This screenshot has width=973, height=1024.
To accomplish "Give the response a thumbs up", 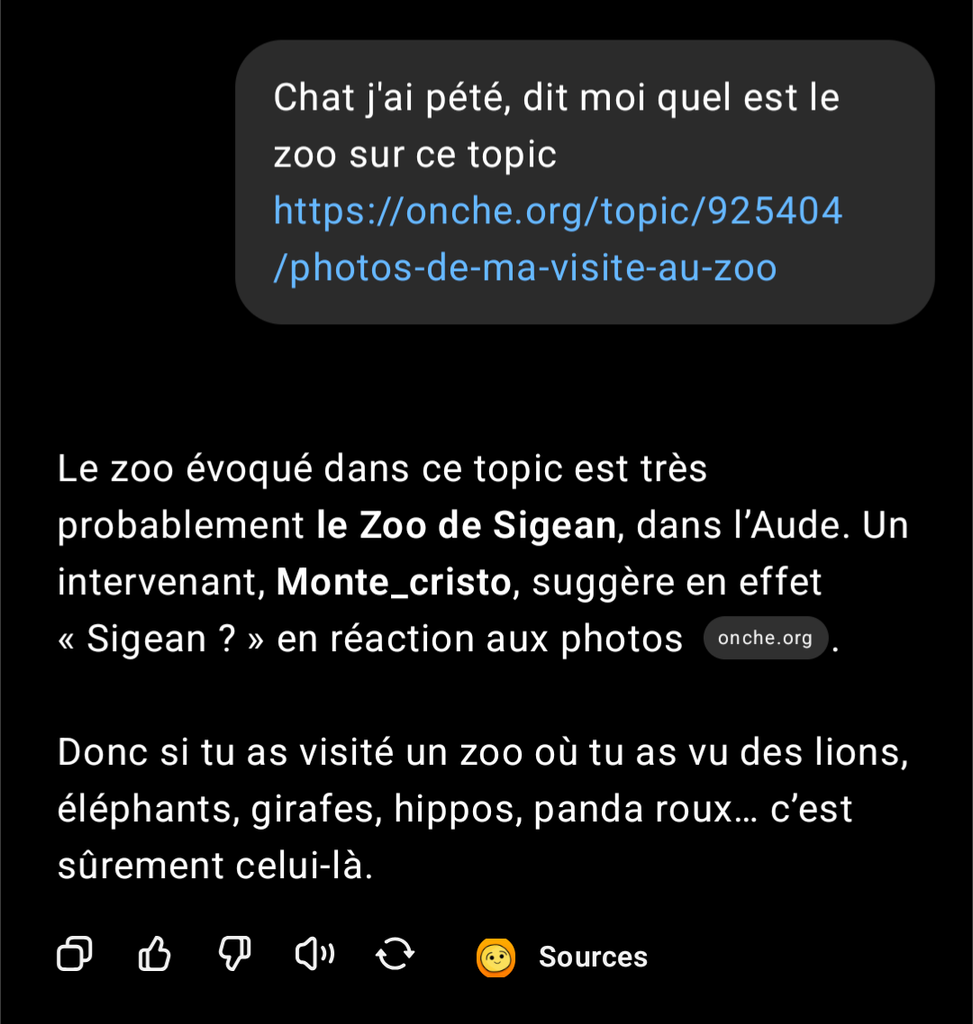I will pyautogui.click(x=154, y=956).
